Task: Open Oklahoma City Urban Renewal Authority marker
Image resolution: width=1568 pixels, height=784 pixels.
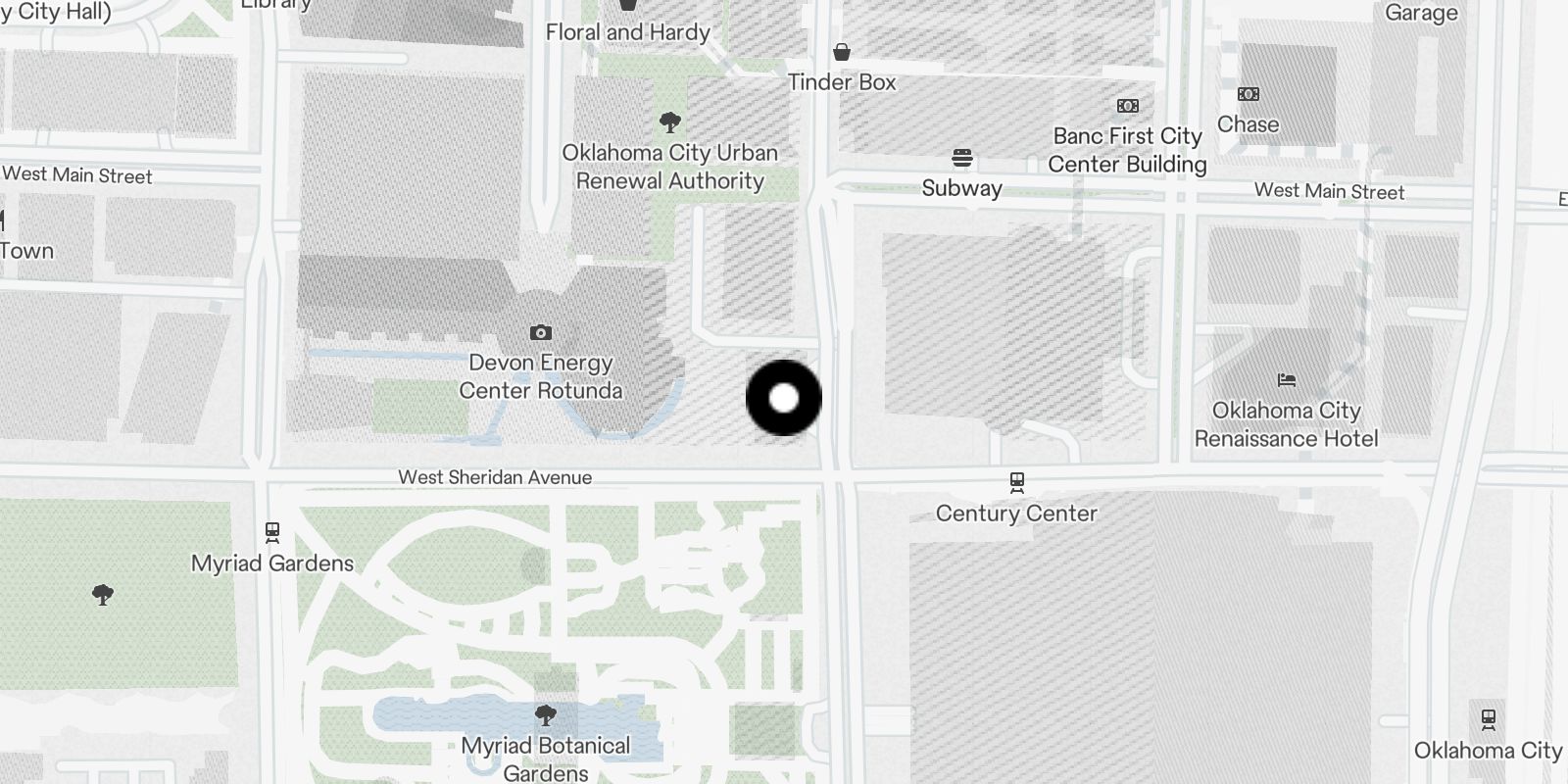Action: click(x=670, y=123)
